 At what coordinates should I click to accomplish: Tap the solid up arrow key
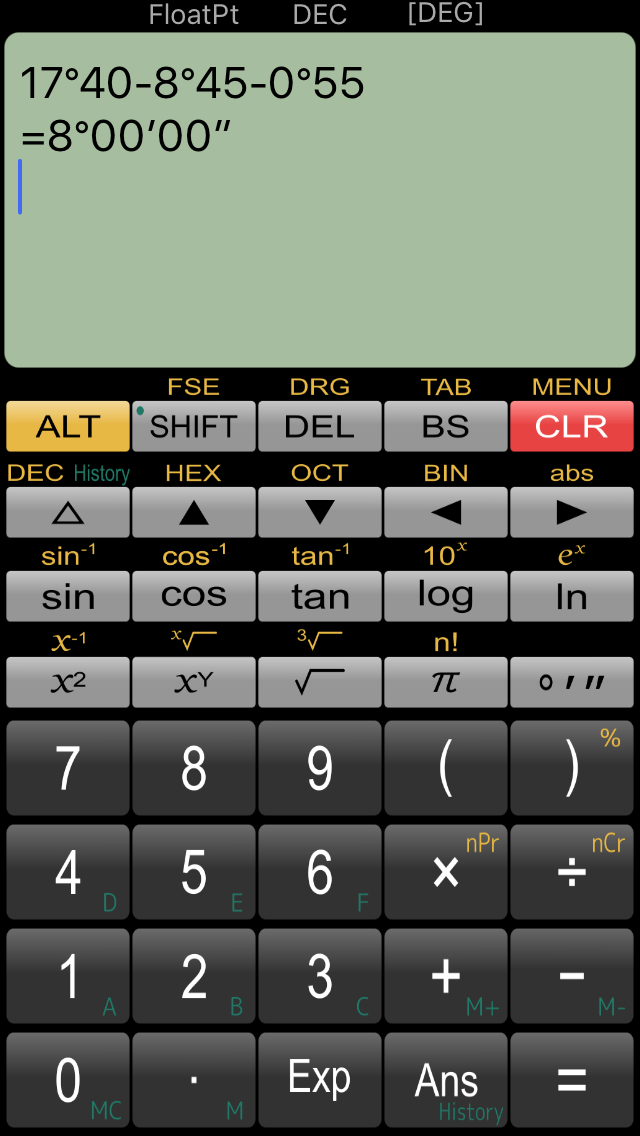194,512
